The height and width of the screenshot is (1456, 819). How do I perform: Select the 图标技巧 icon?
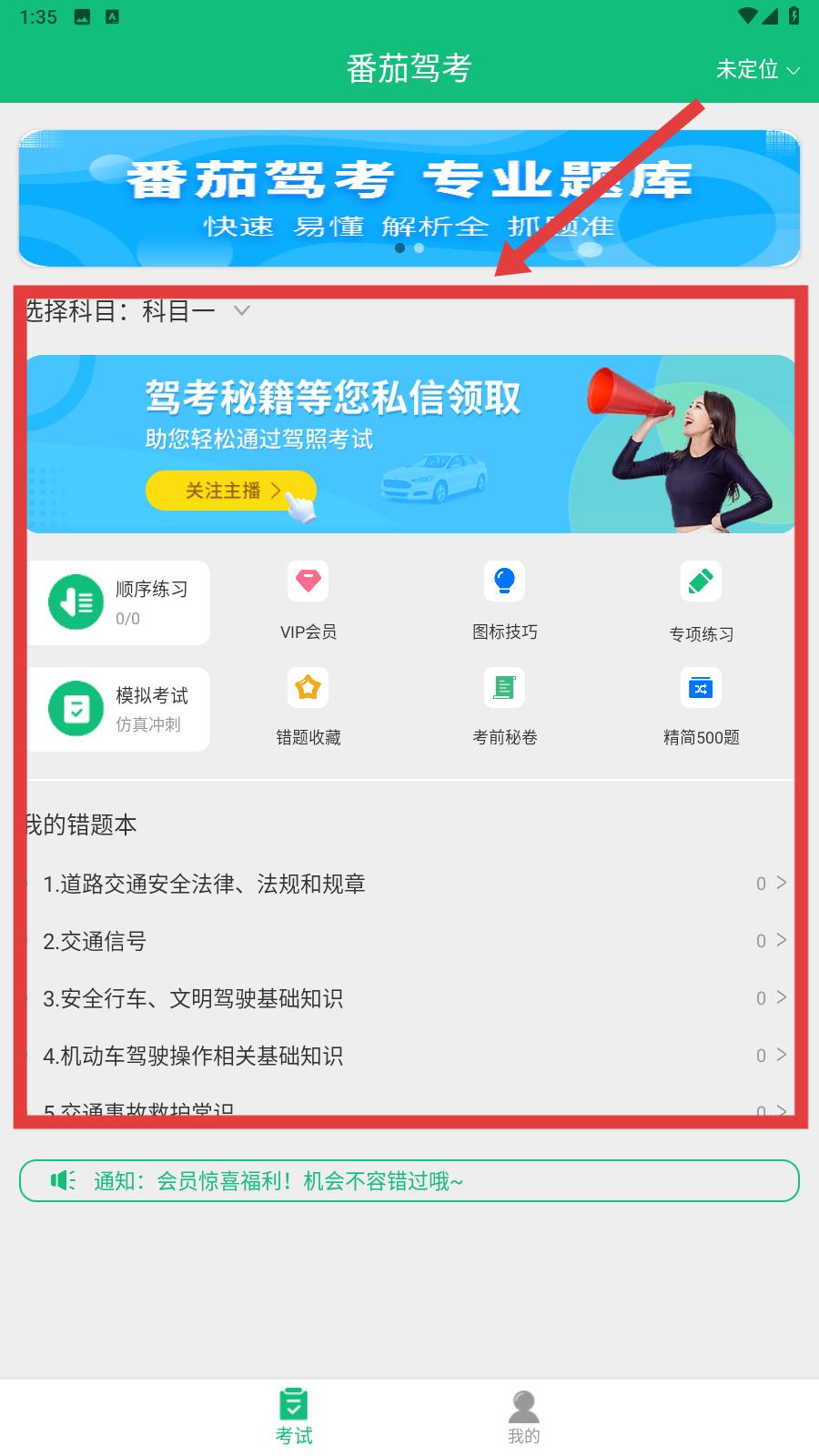coord(504,599)
